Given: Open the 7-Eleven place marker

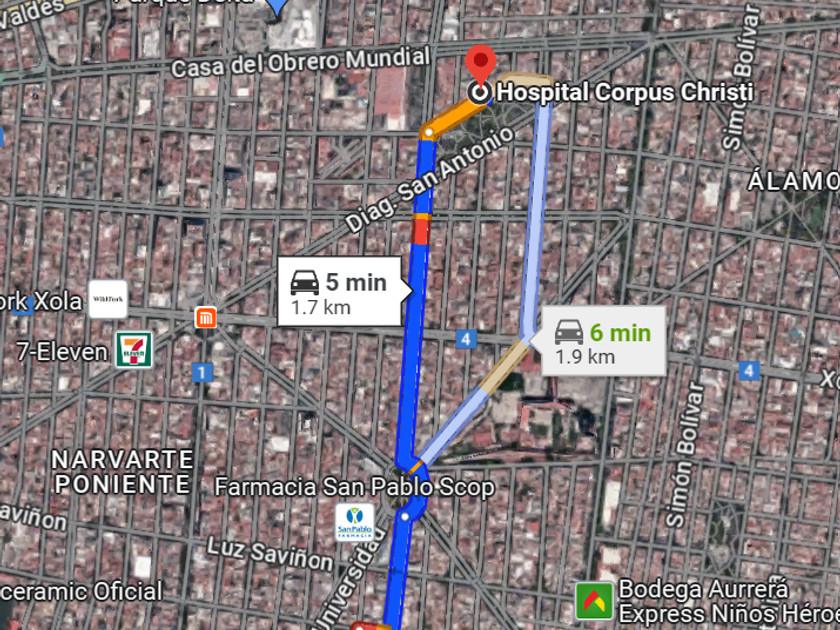Looking at the screenshot, I should click(132, 350).
